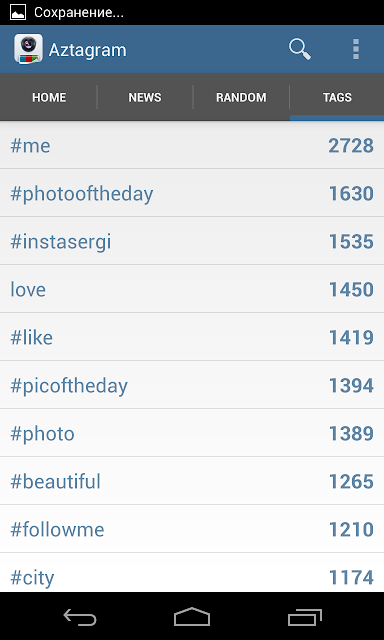384x640 pixels.
Task: Open the #followme tag
Action: (192, 529)
